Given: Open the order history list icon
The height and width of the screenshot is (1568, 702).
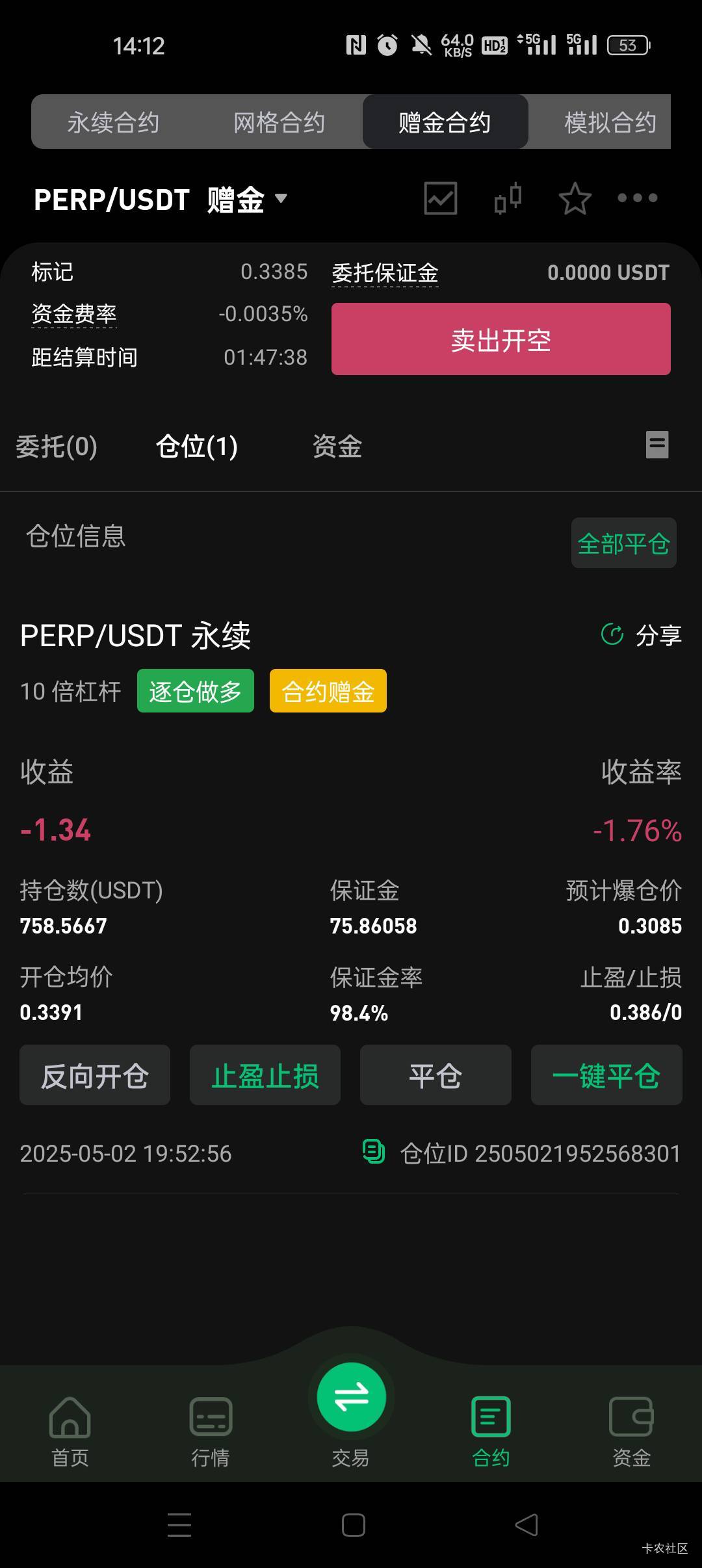Looking at the screenshot, I should pyautogui.click(x=657, y=445).
